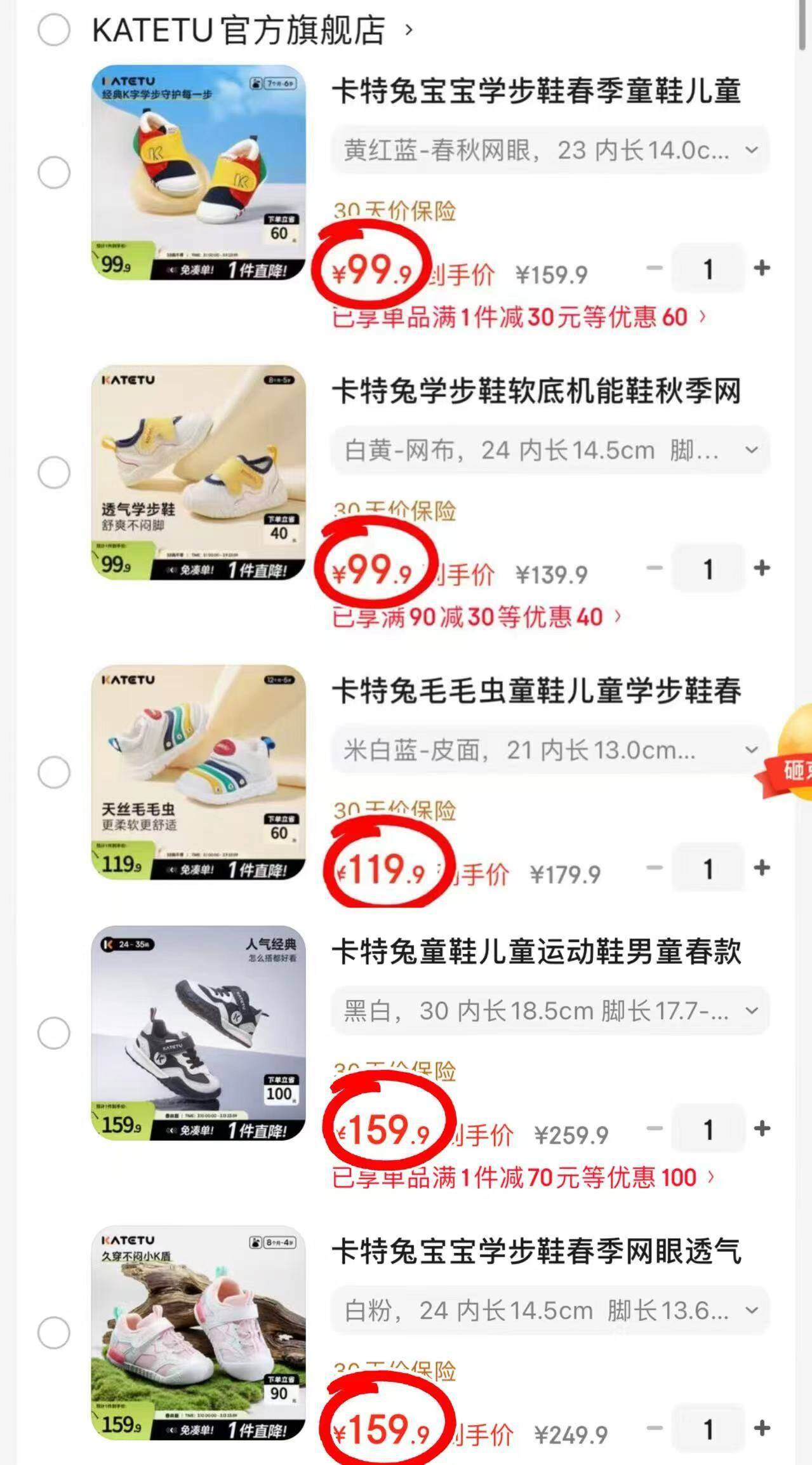The width and height of the screenshot is (812, 1465).
Task: Open the 黑白, 30 内长18.5cm dropdown
Action: point(550,1010)
